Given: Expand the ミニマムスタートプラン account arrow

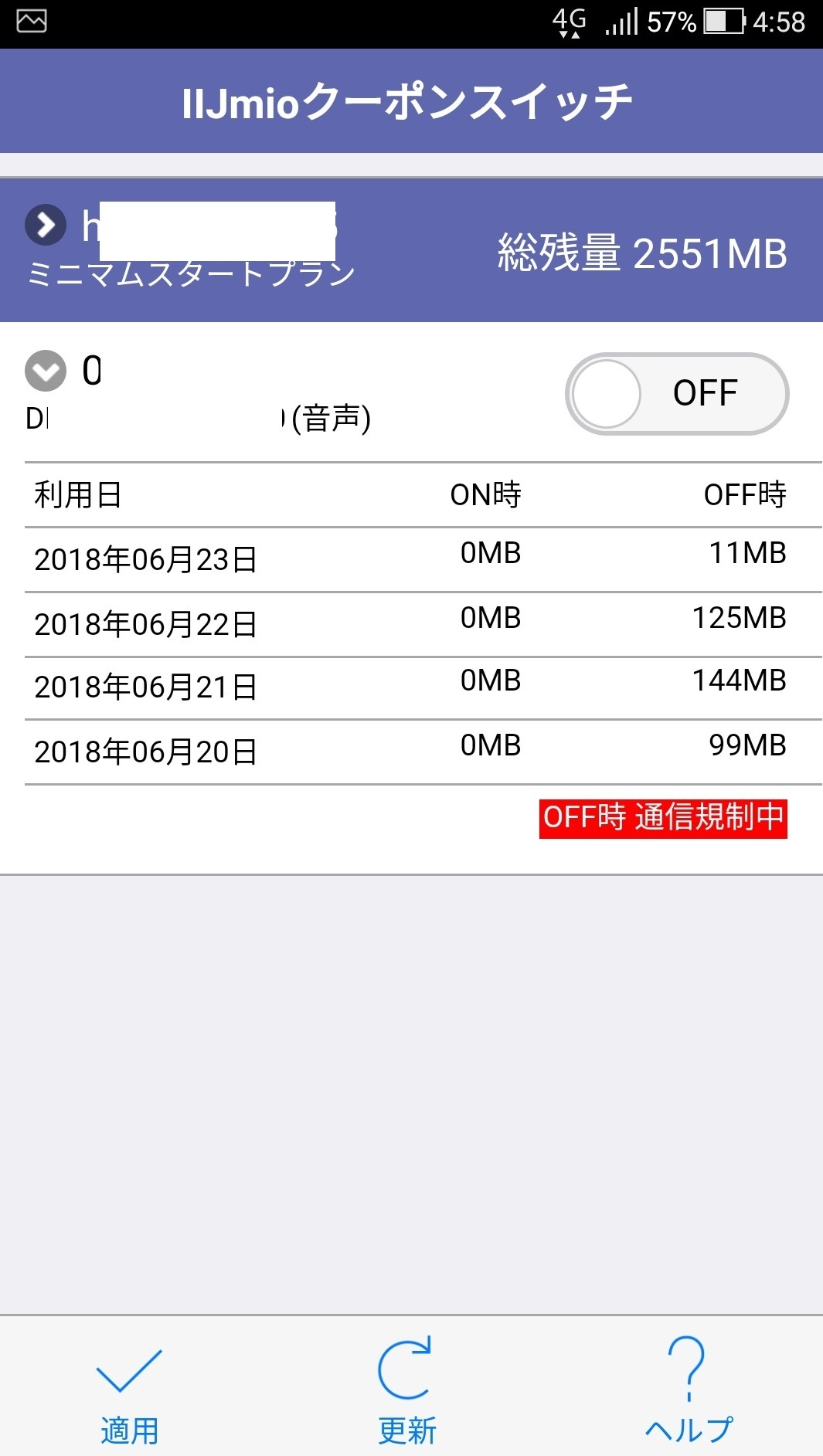Looking at the screenshot, I should point(46,226).
